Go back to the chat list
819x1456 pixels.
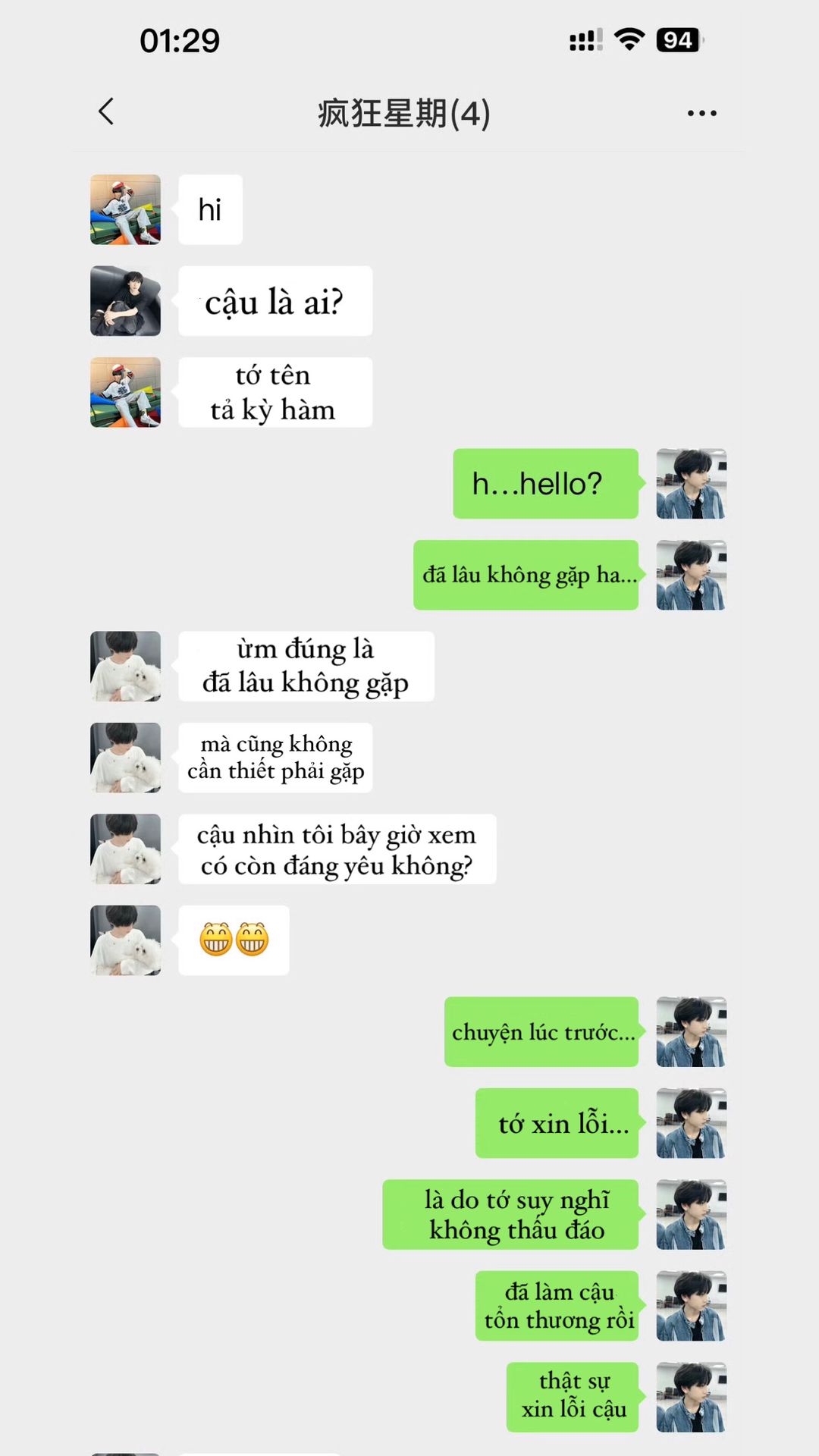[107, 112]
